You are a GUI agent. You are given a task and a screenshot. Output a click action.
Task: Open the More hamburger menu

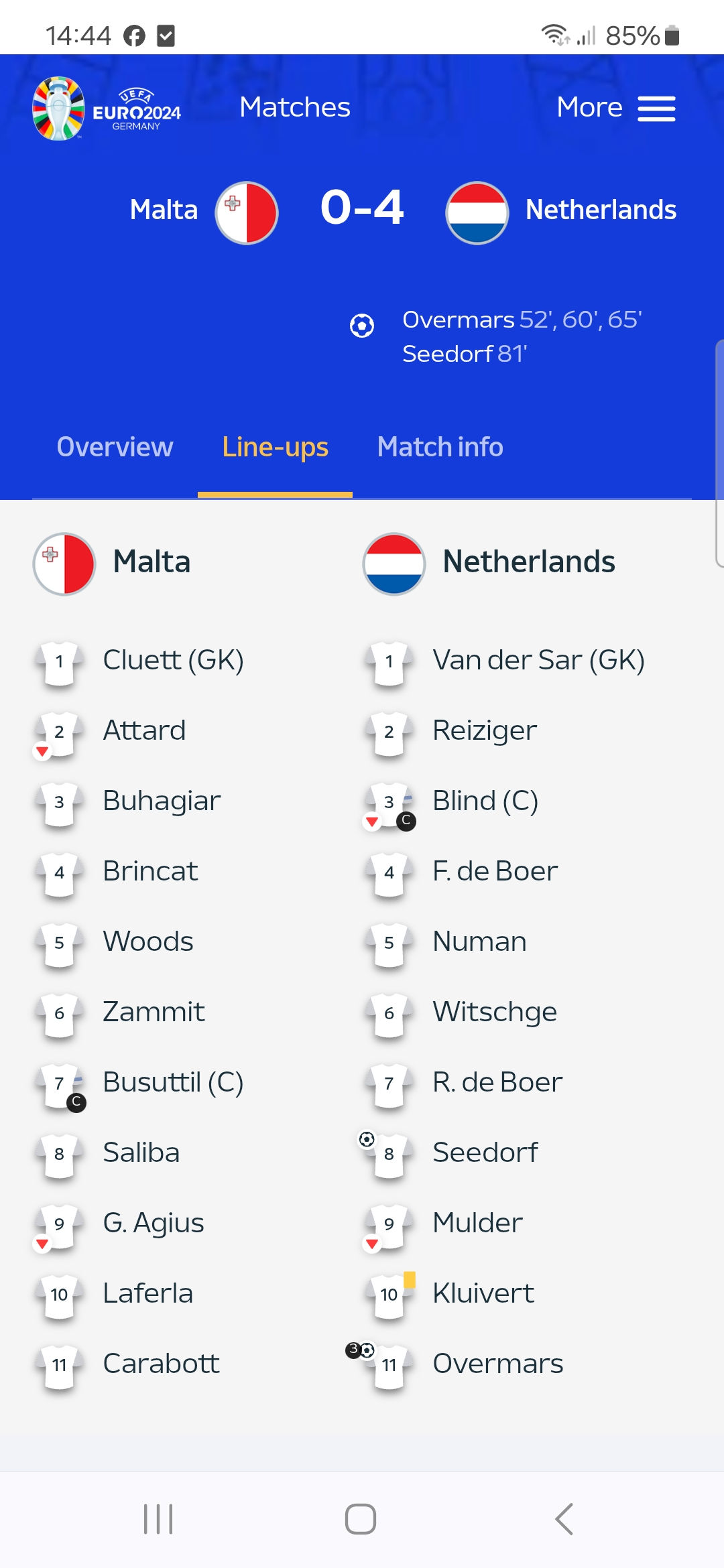[x=616, y=108]
